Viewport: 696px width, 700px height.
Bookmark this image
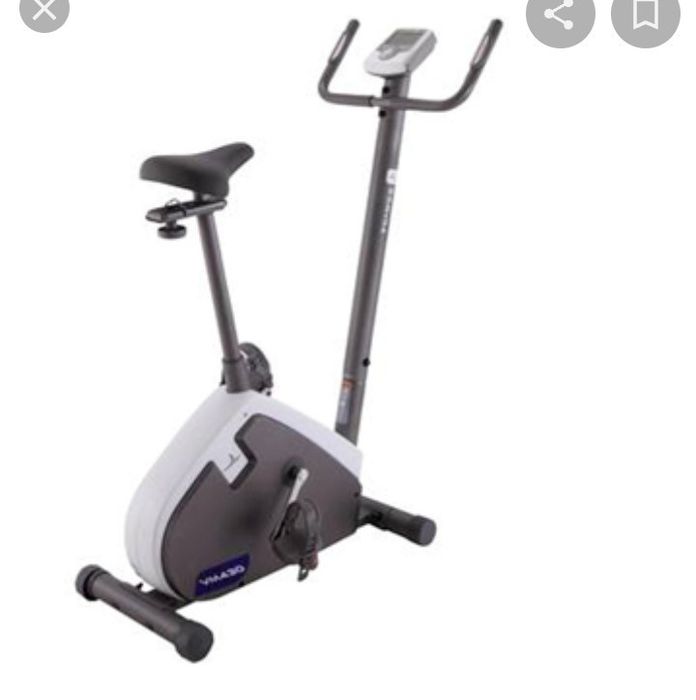pyautogui.click(x=645, y=14)
